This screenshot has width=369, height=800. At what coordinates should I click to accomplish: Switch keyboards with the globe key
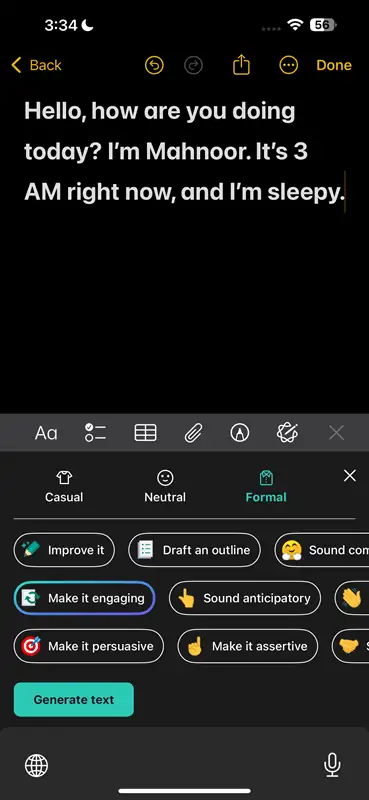(x=37, y=765)
